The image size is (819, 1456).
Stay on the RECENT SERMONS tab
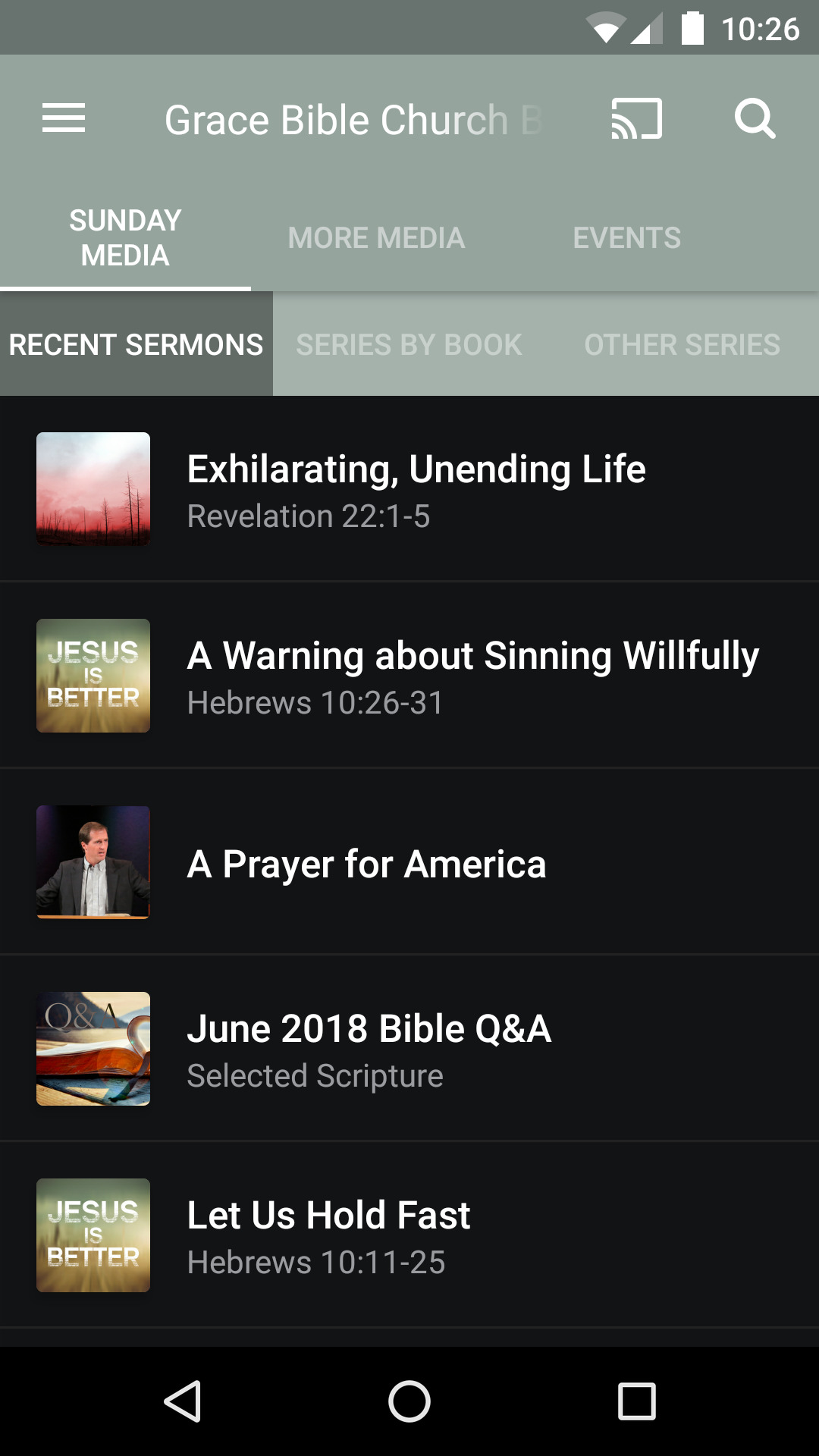pyautogui.click(x=135, y=344)
